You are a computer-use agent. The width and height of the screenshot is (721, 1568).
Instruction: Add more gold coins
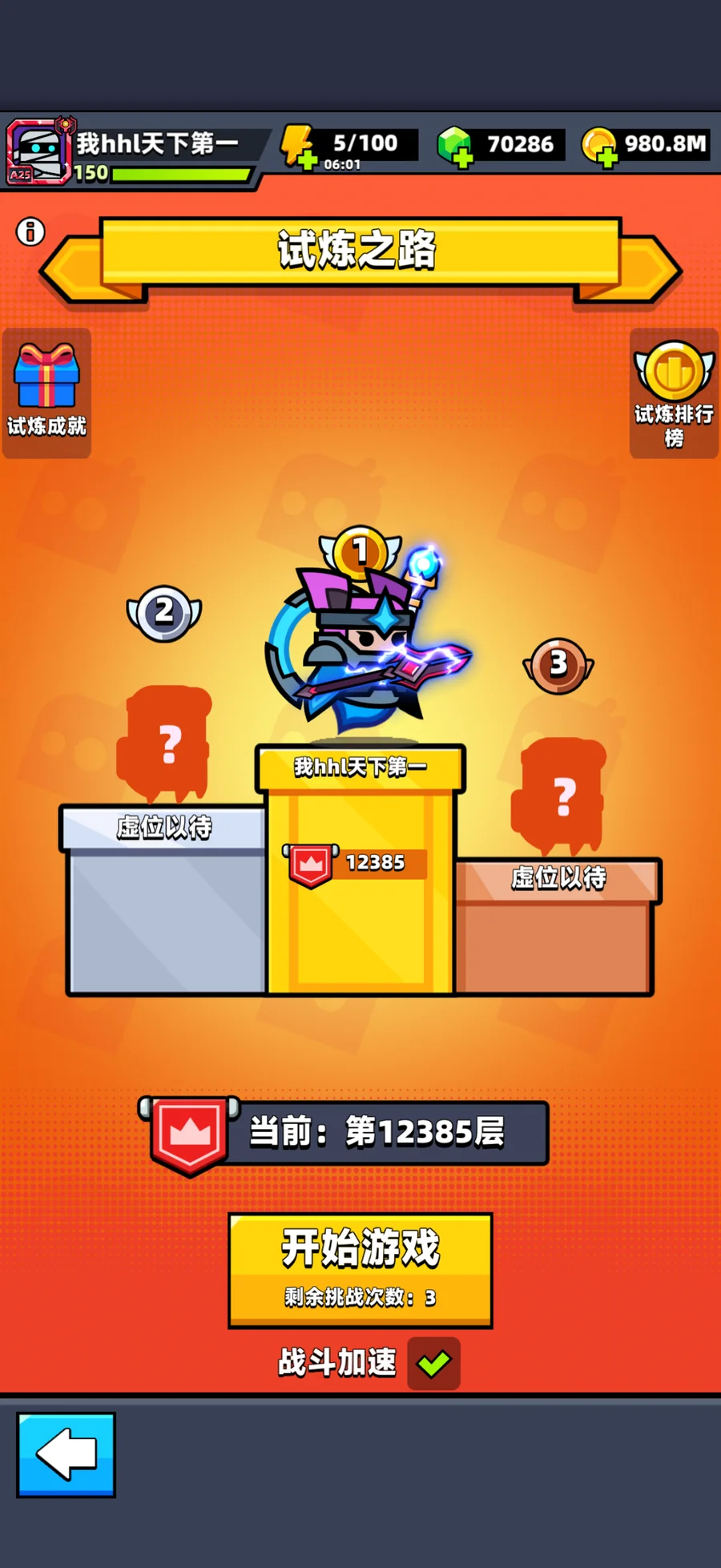point(606,157)
